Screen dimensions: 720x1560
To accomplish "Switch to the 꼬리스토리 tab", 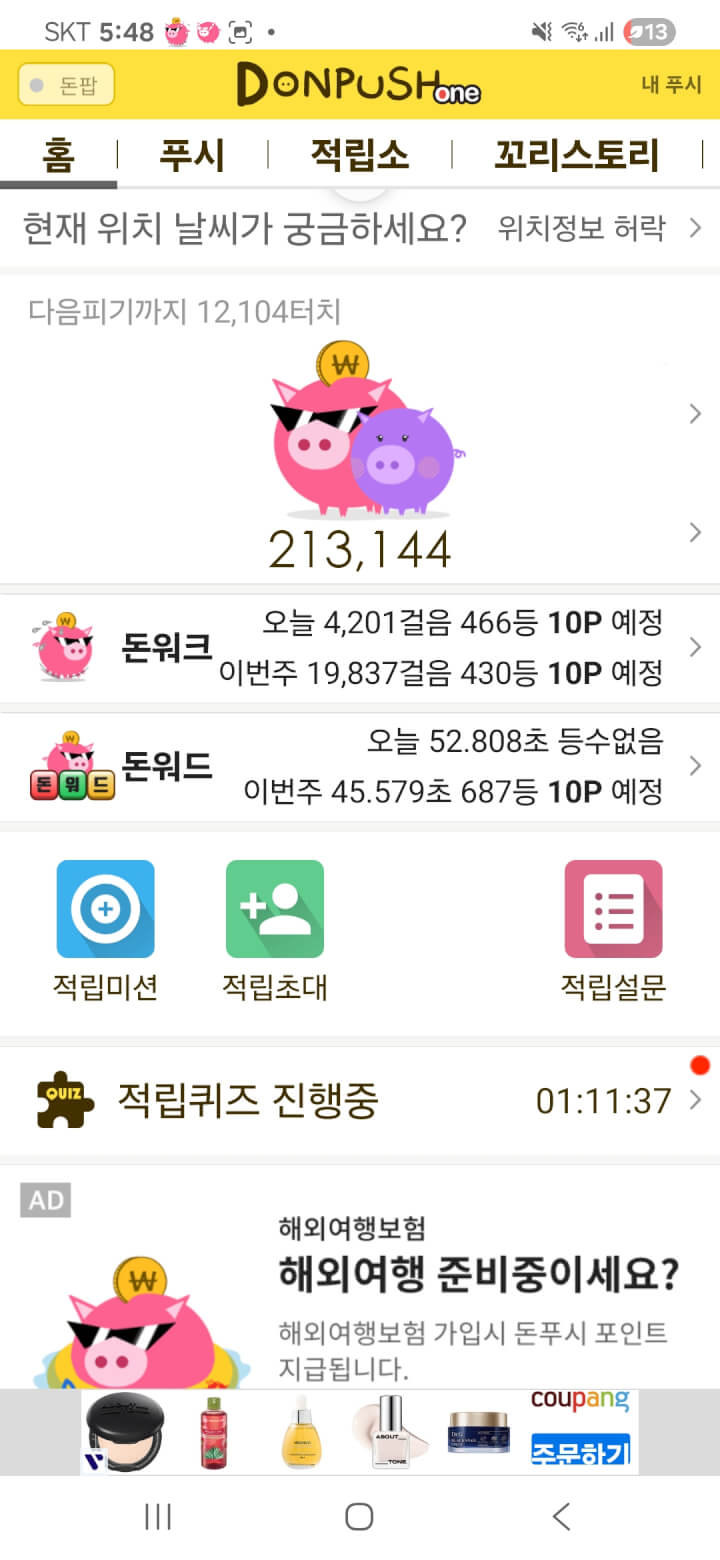I will tap(577, 156).
